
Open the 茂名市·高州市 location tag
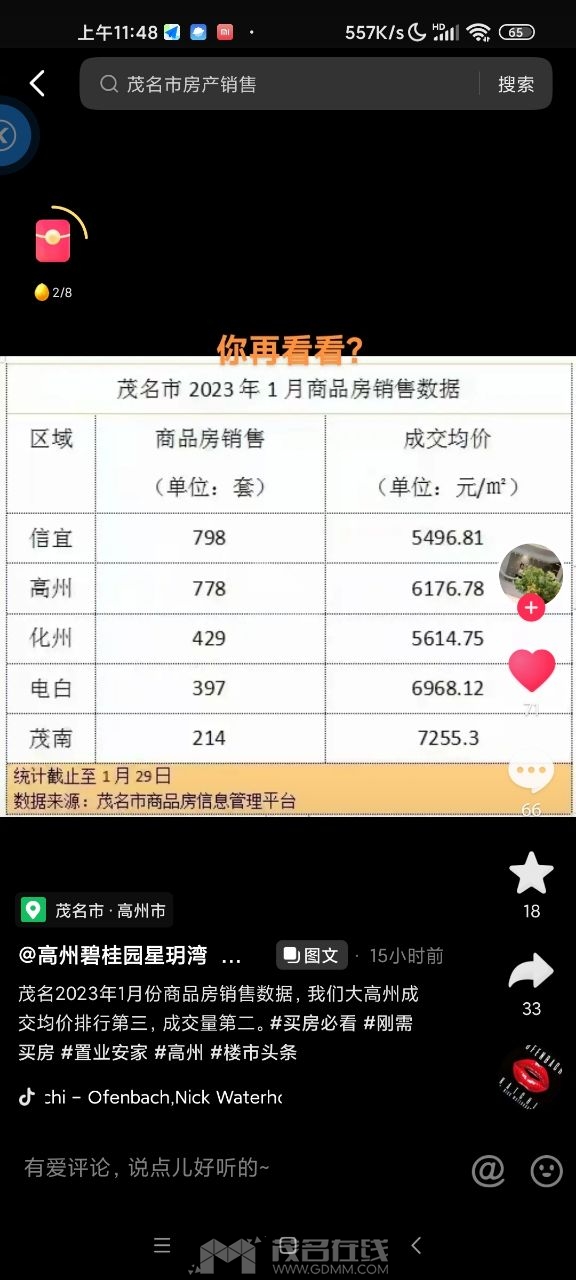95,910
